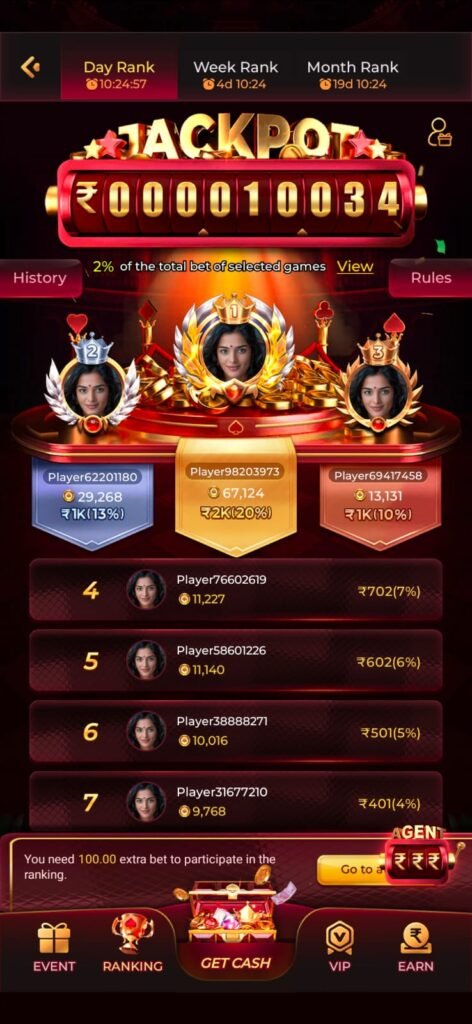Open the History panel
The height and width of the screenshot is (1024, 472).
(x=40, y=278)
